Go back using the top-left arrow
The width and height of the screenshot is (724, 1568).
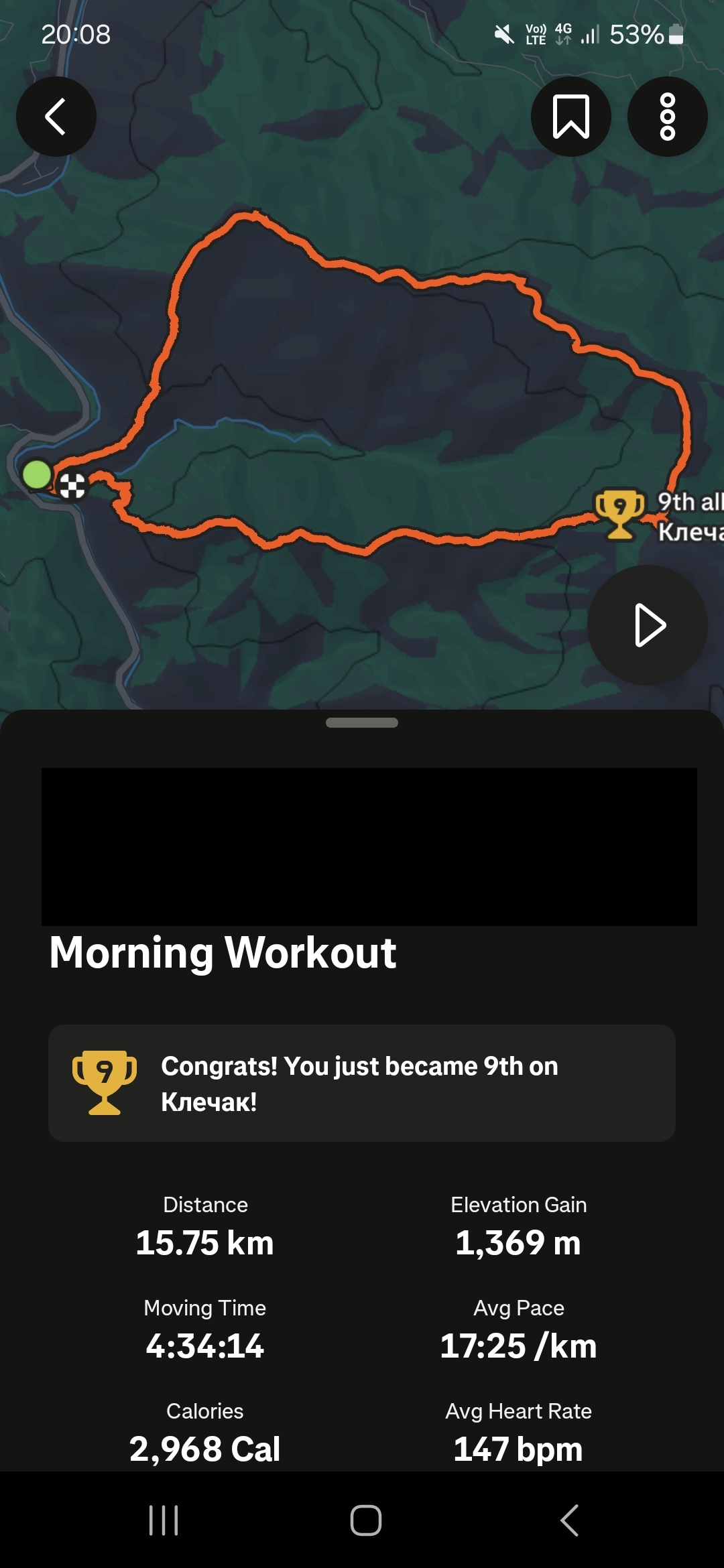click(56, 117)
